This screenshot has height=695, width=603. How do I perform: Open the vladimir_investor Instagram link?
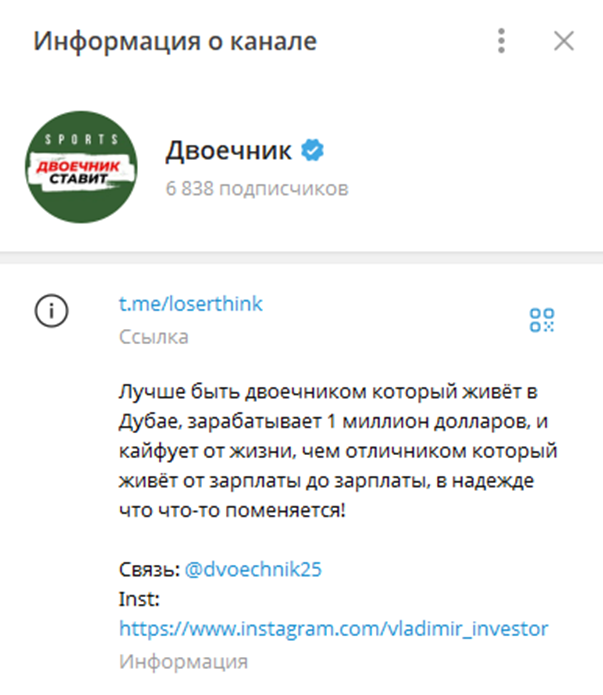[333, 629]
